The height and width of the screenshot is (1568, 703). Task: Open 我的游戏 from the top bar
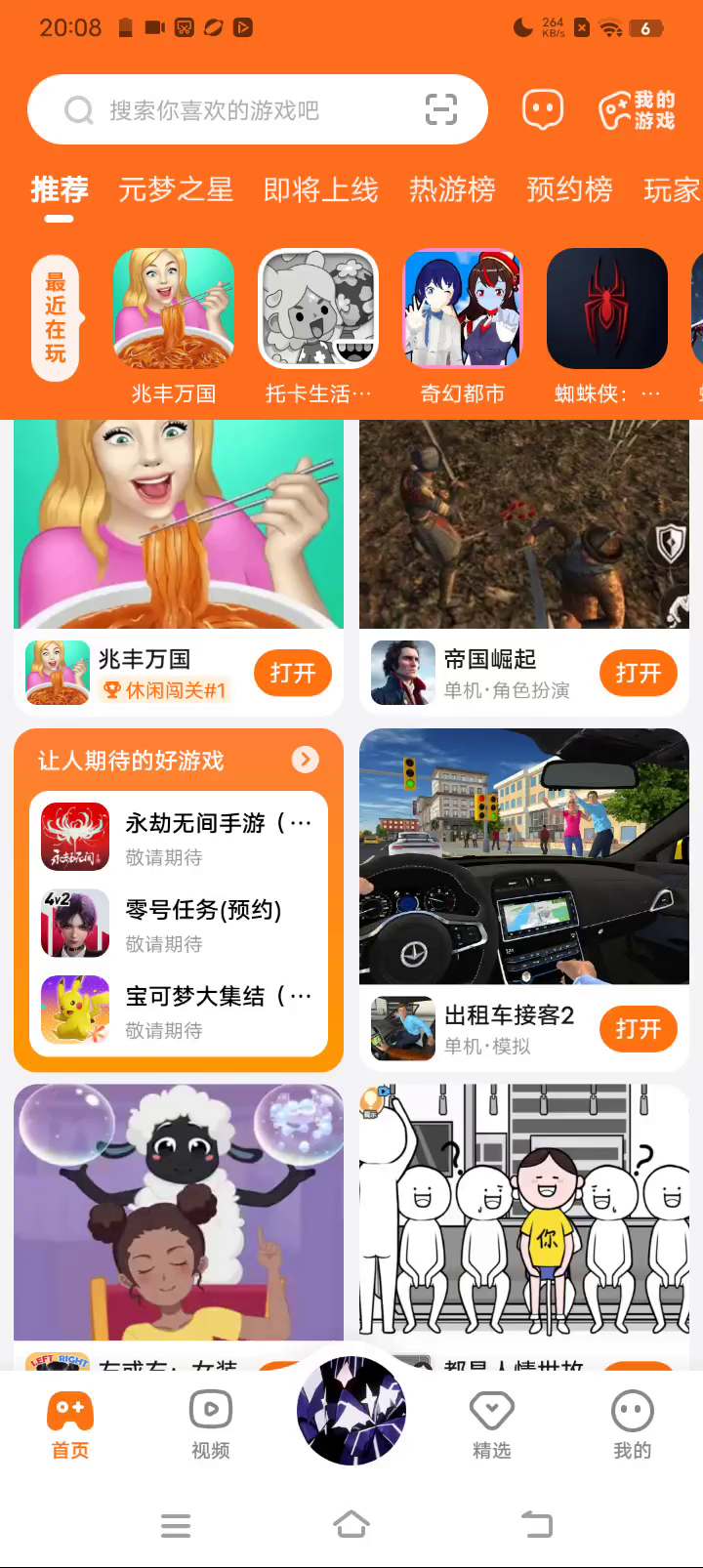637,110
